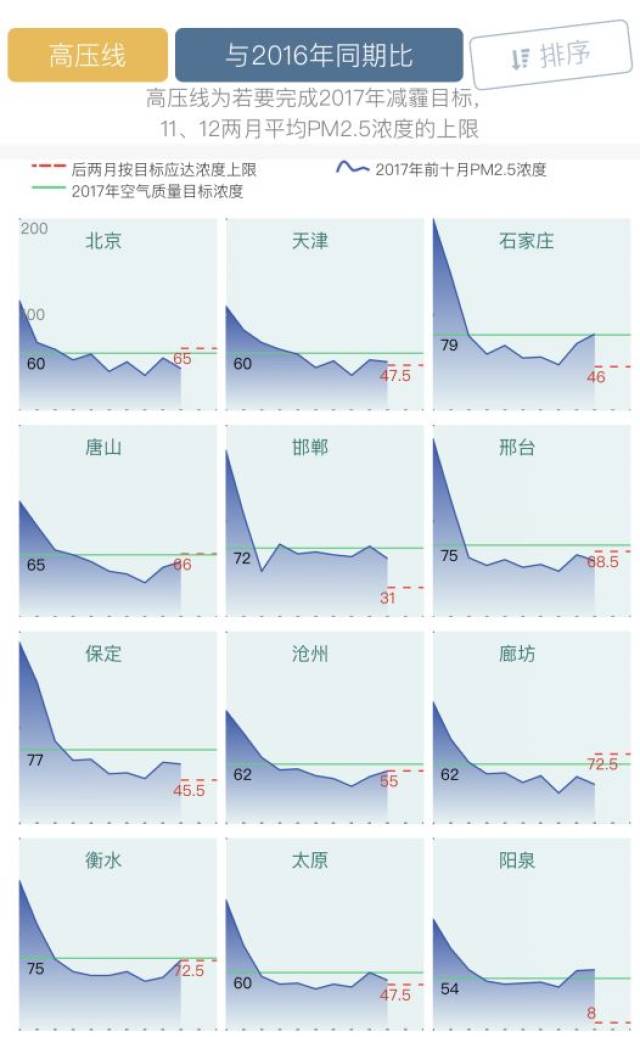Tap the 排序 sort button
640x1037 pixels.
click(x=551, y=55)
